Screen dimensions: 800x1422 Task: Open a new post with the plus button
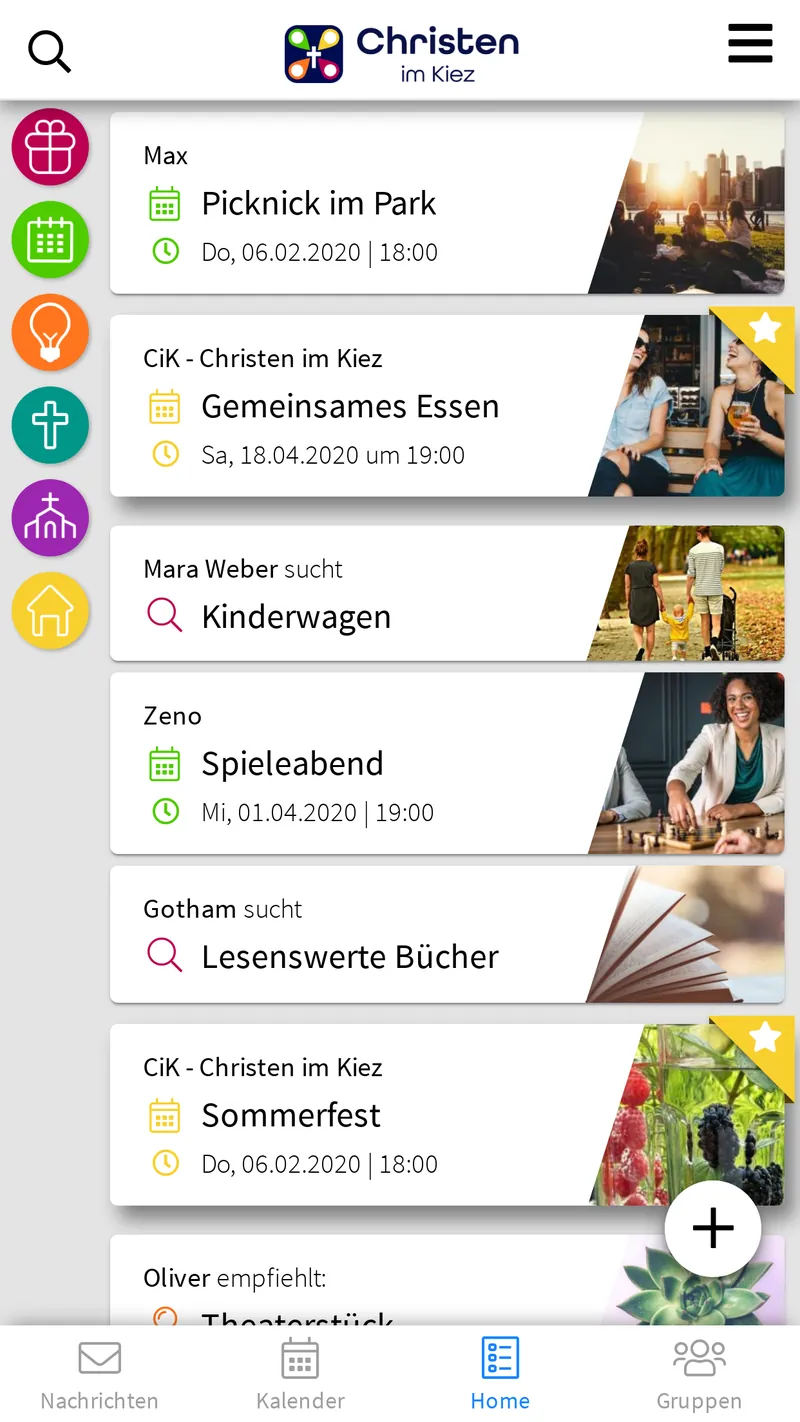click(712, 1228)
